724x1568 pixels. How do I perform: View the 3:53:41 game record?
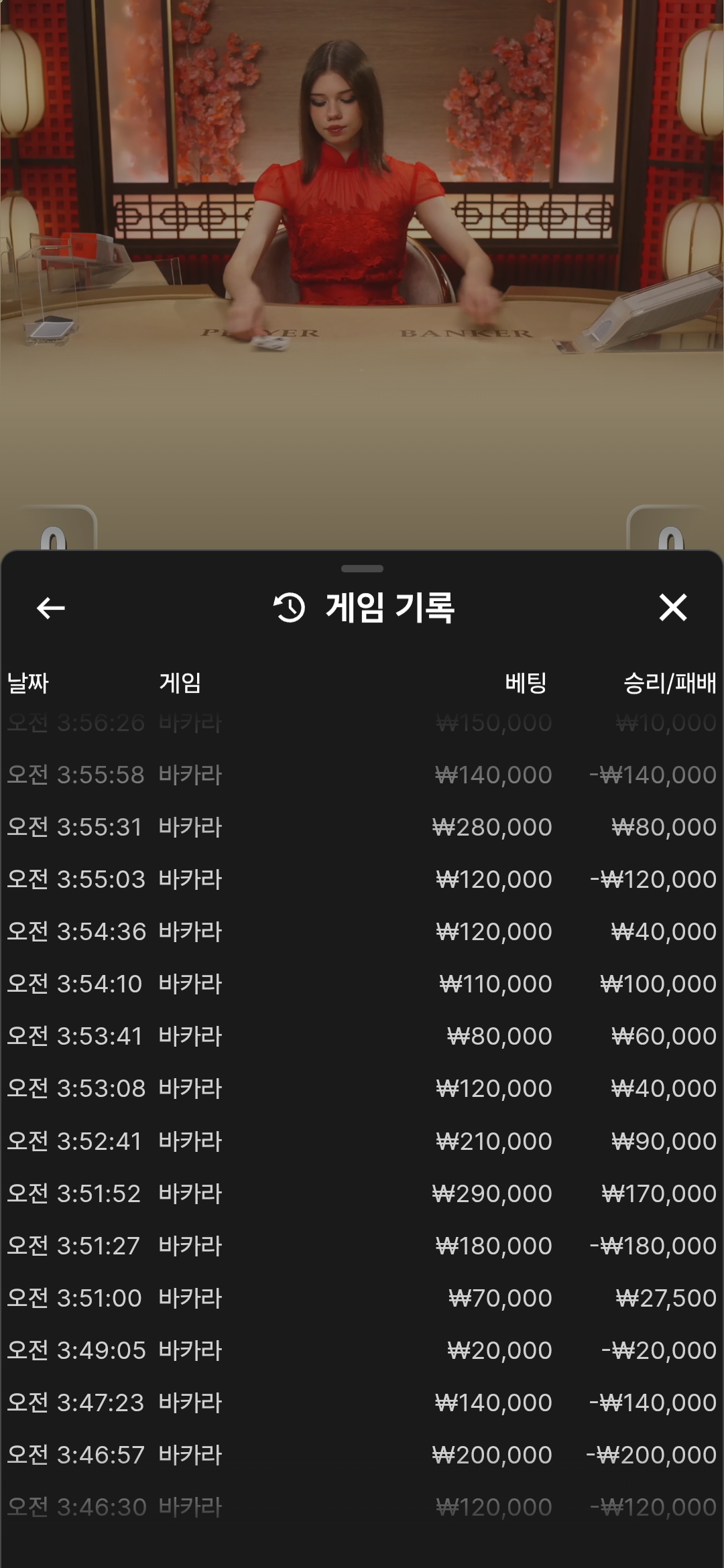point(362,1036)
